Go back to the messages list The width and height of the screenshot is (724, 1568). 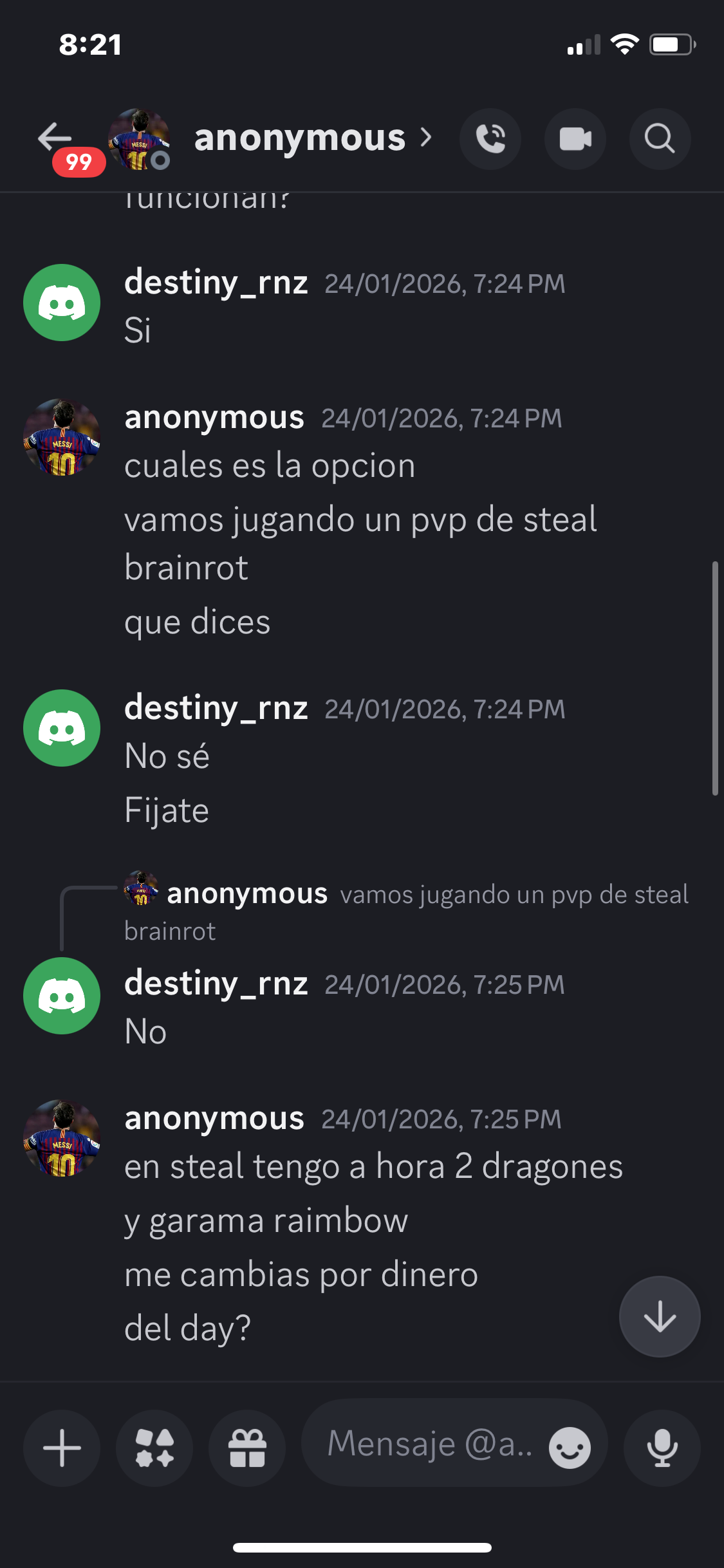point(54,138)
